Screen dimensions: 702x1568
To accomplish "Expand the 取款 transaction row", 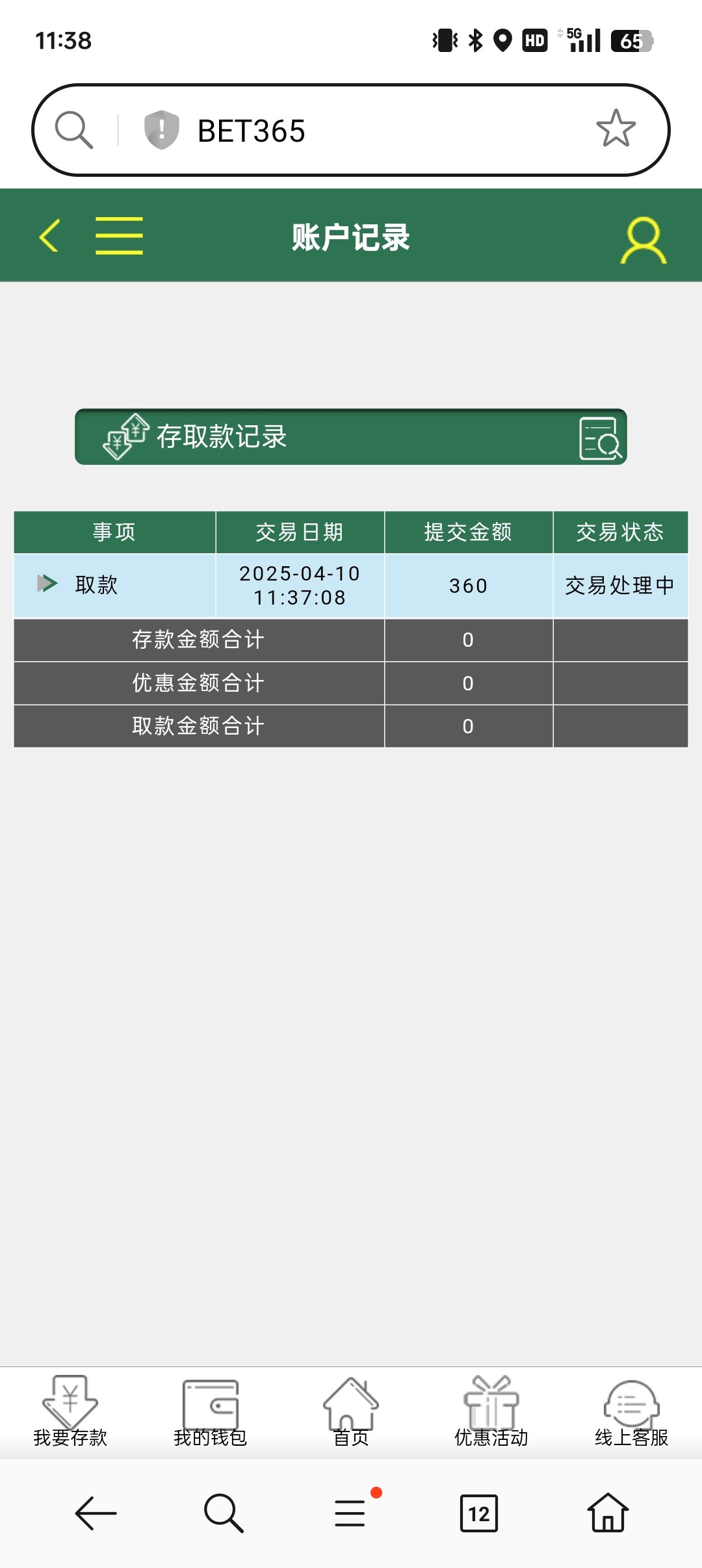I will click(x=47, y=583).
